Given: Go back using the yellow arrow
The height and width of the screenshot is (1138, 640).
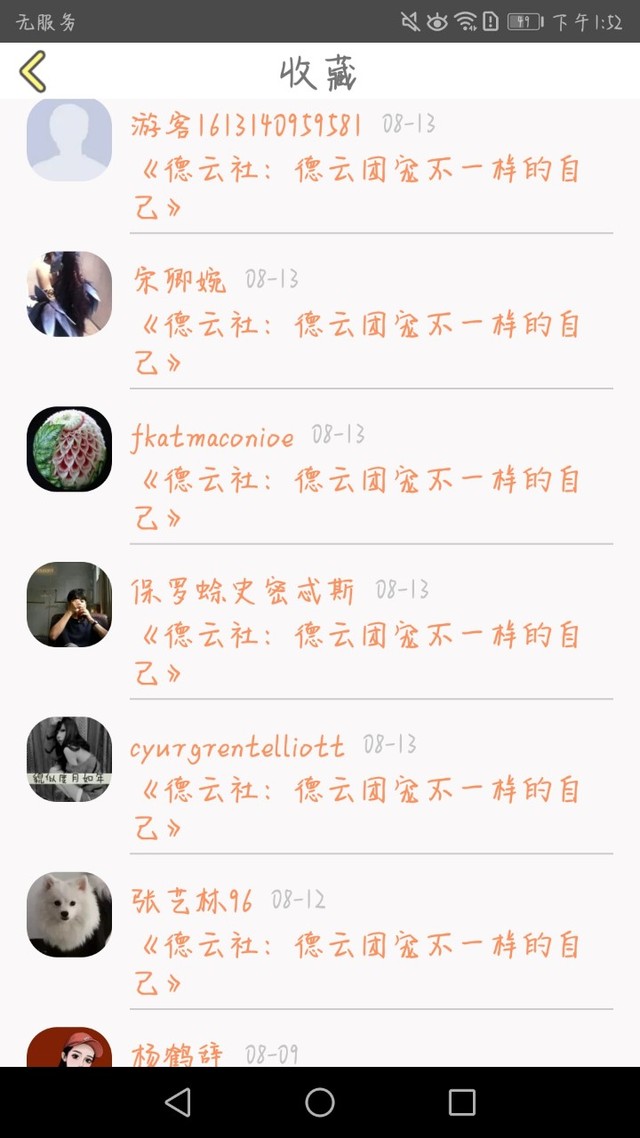Looking at the screenshot, I should point(33,71).
